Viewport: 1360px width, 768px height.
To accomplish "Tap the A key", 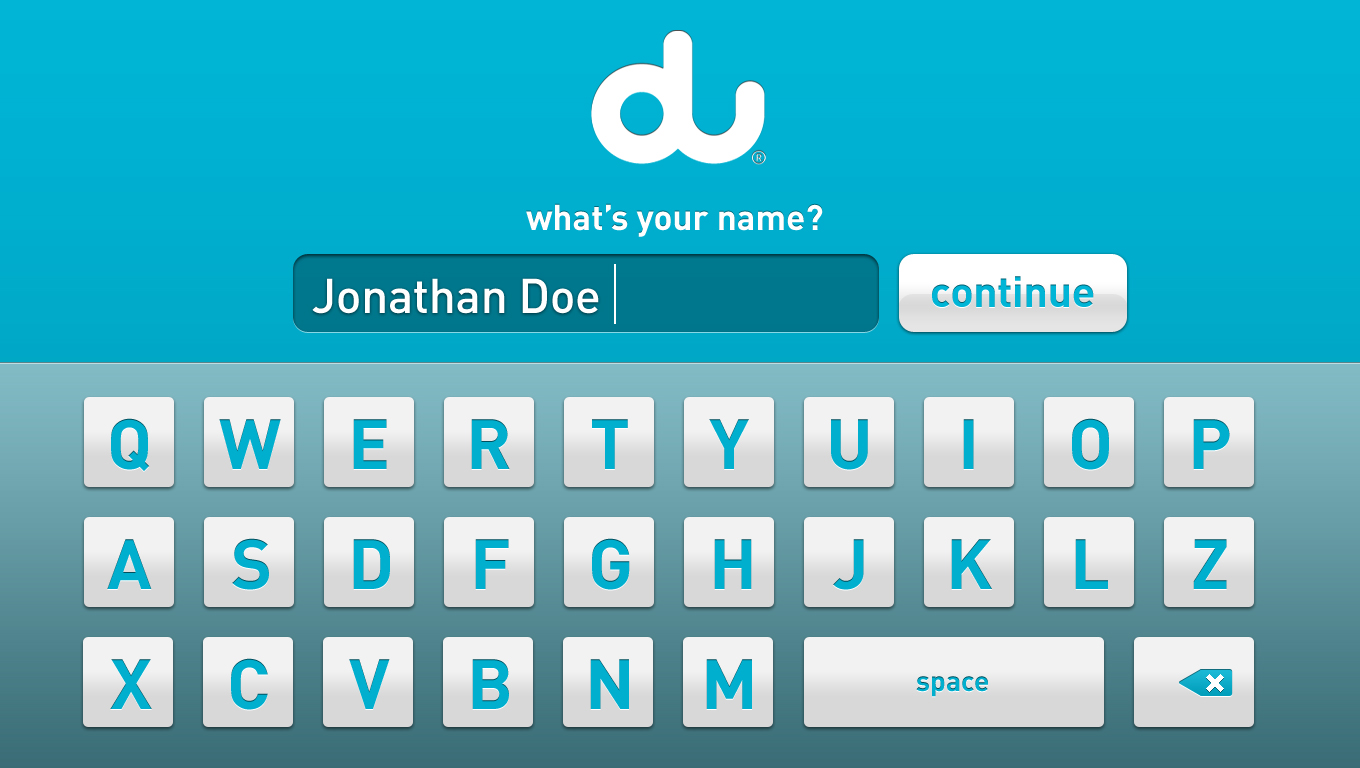I will coord(129,562).
